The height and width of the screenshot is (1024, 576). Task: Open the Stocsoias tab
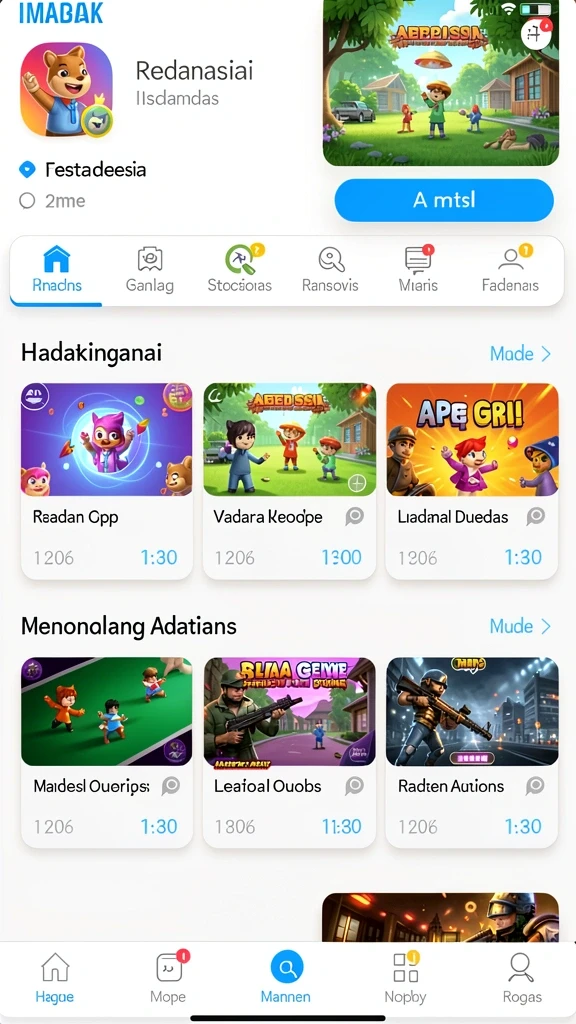click(240, 270)
